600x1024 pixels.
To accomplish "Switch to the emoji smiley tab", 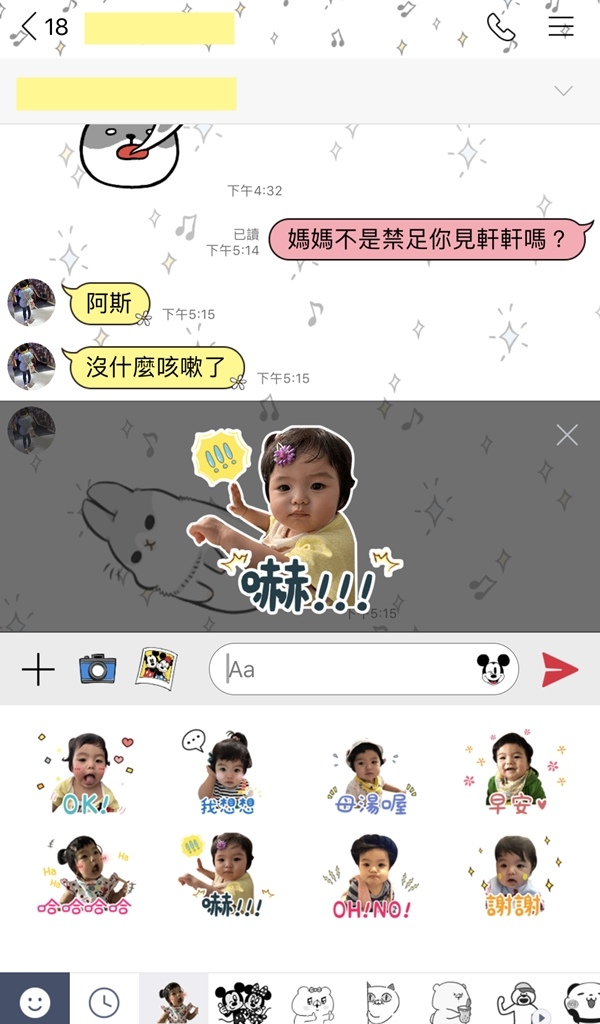I will click(34, 999).
